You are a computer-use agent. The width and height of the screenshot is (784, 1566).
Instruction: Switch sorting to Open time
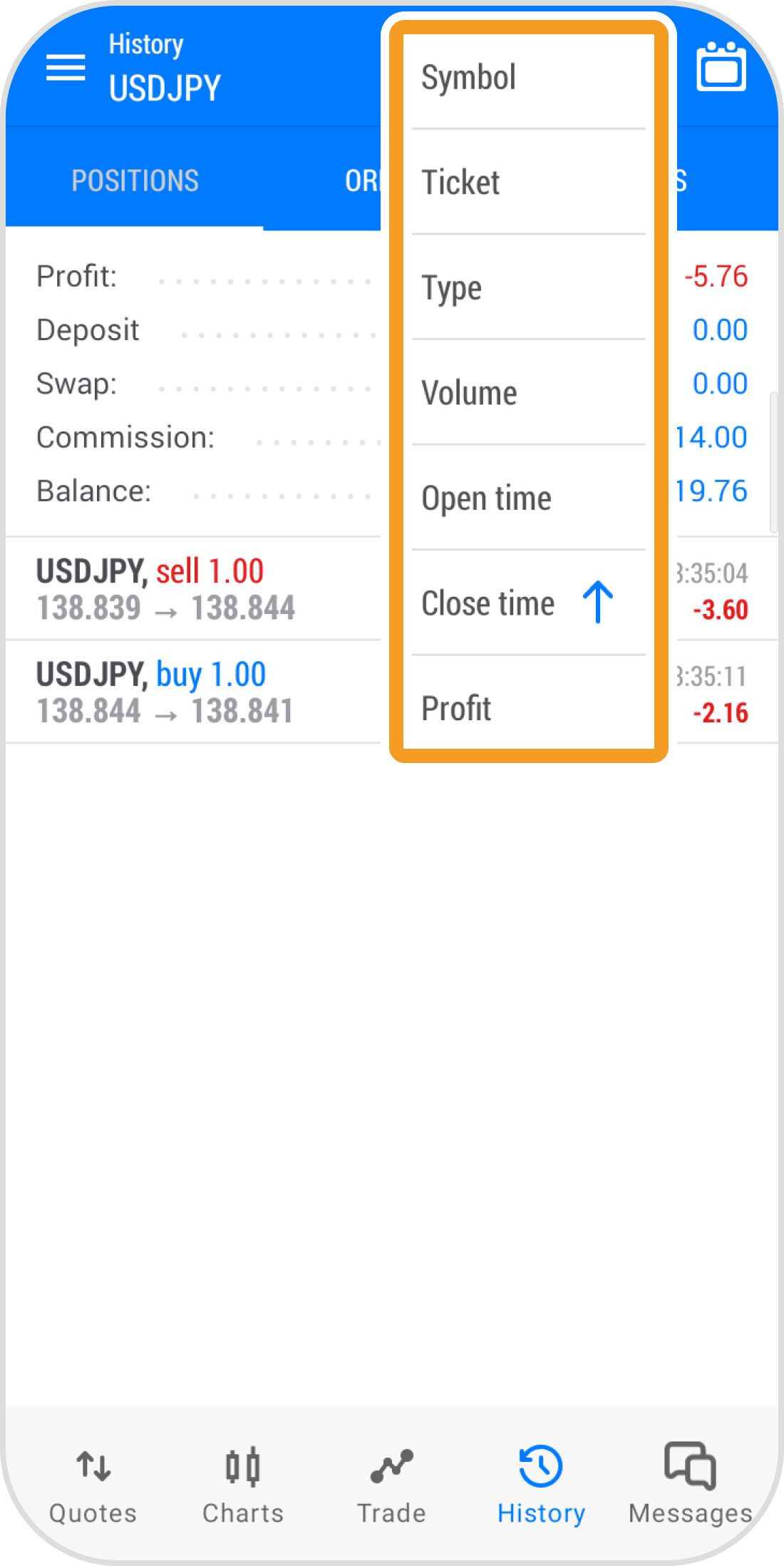(x=527, y=498)
